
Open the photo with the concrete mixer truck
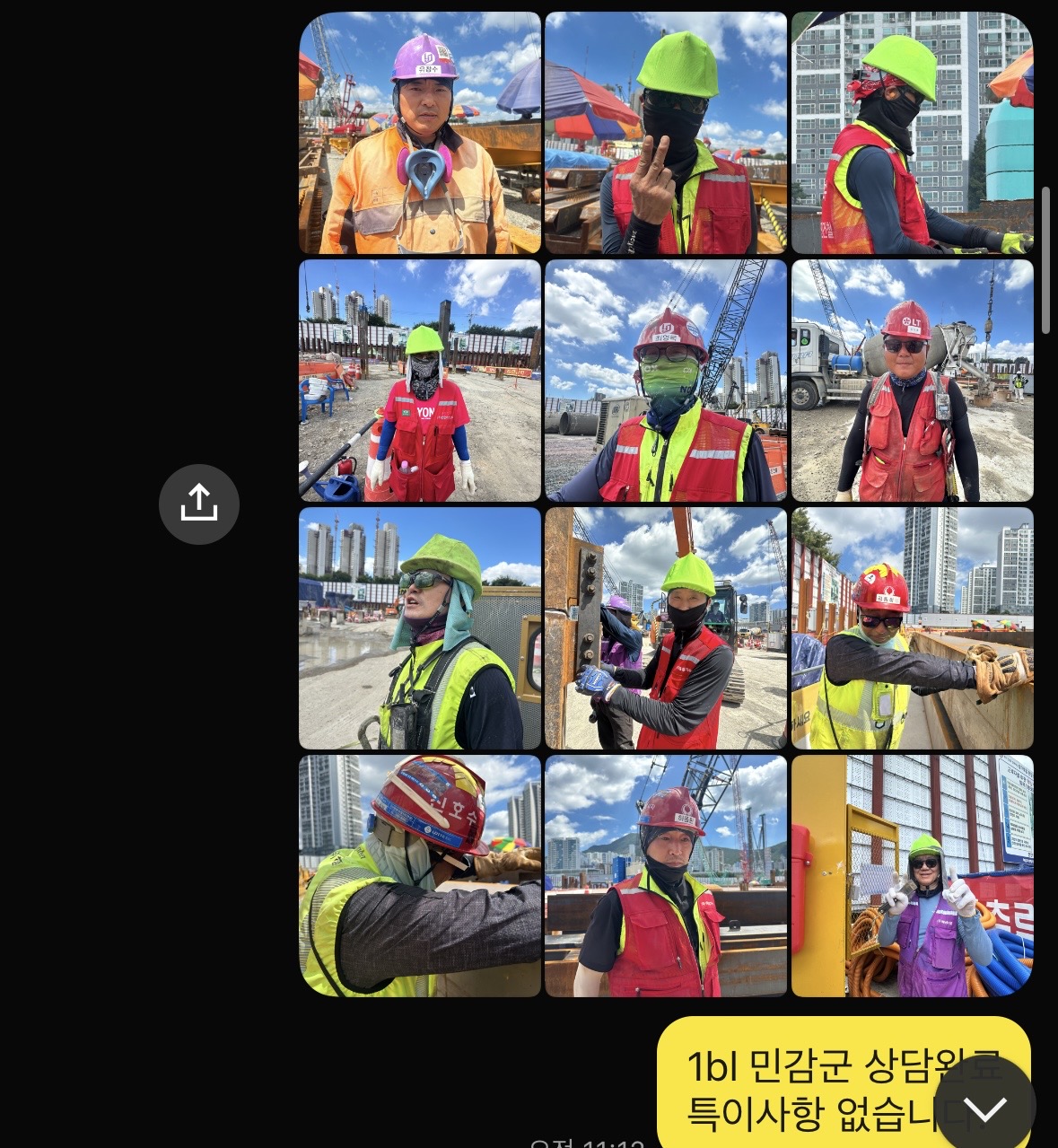[x=912, y=381]
